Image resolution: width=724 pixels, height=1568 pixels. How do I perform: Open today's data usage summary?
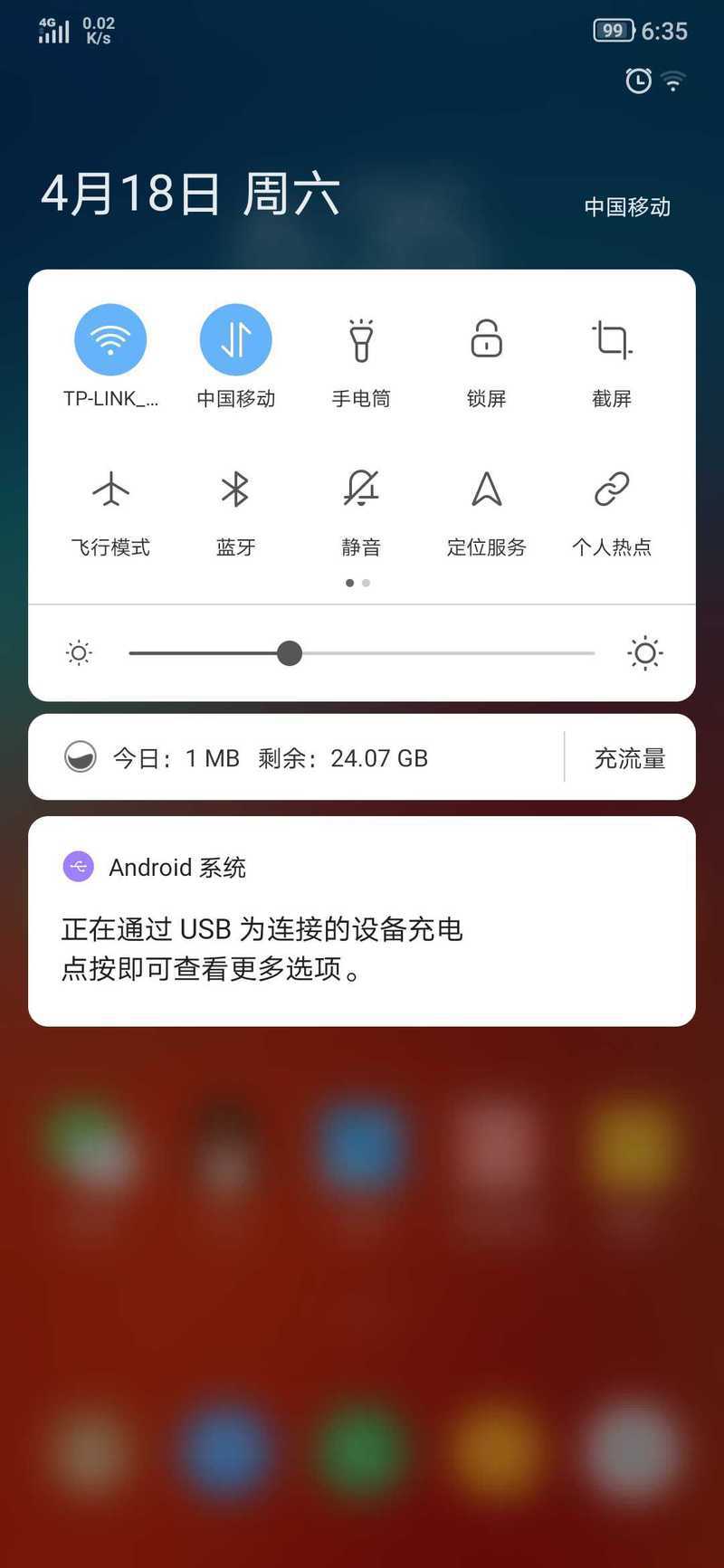271,758
